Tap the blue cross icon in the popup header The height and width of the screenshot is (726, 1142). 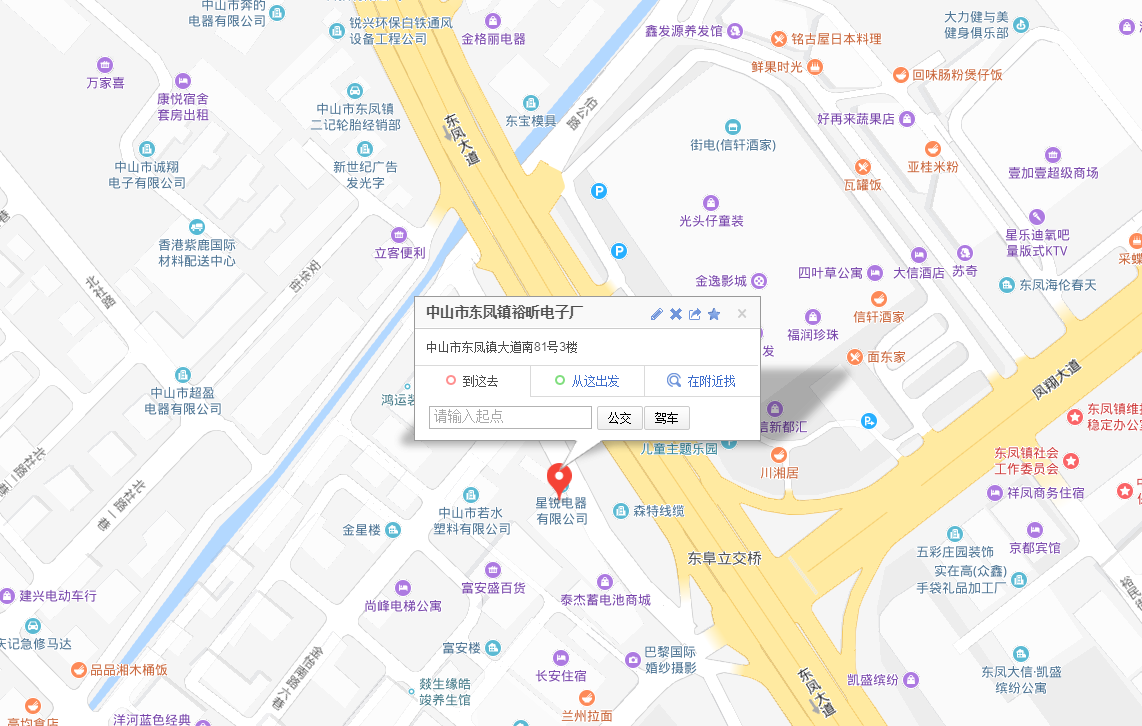tap(676, 314)
